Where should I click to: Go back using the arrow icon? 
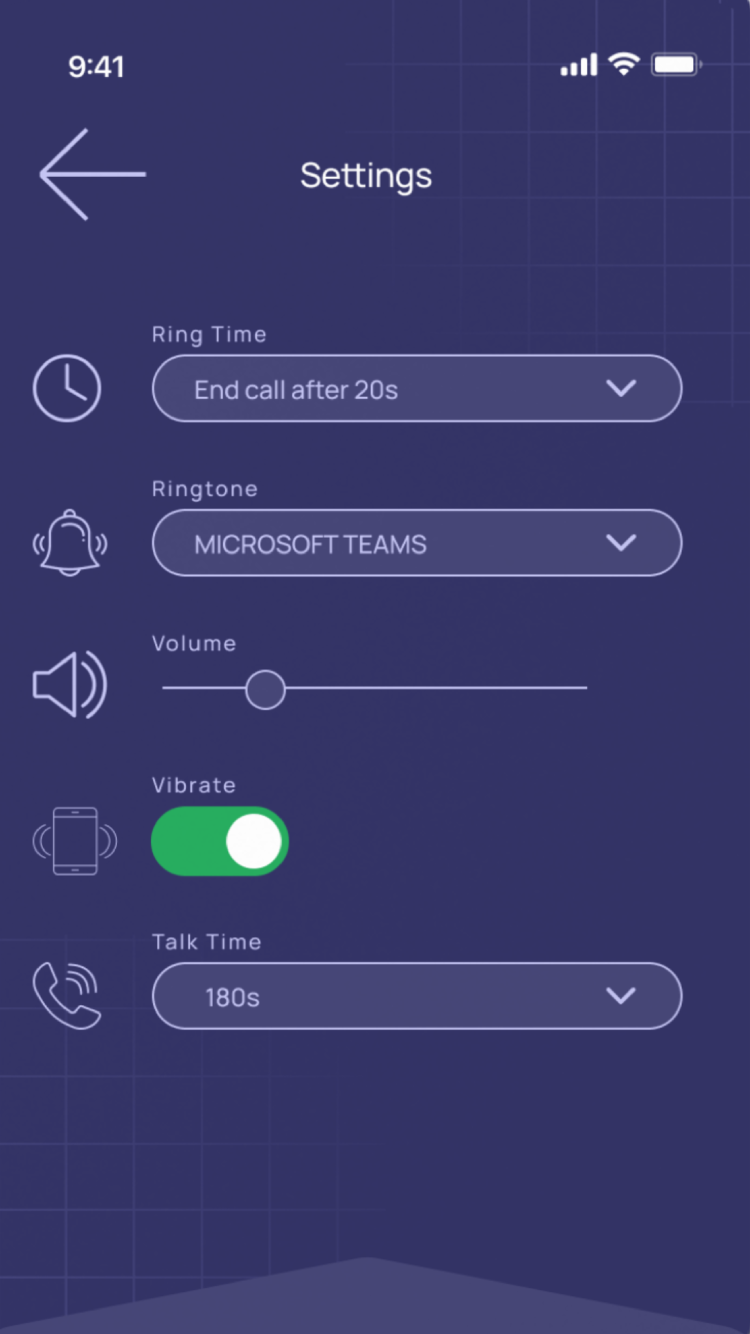tap(91, 174)
